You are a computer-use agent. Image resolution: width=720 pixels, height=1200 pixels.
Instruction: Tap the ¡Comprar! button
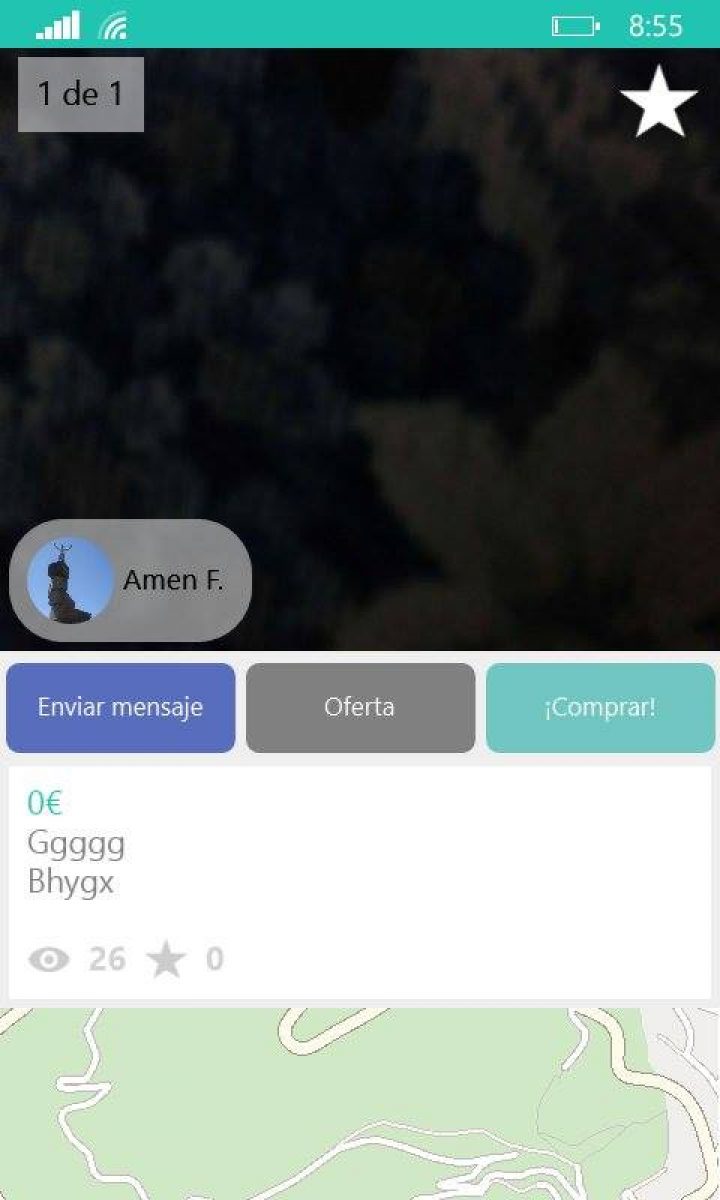tap(600, 708)
